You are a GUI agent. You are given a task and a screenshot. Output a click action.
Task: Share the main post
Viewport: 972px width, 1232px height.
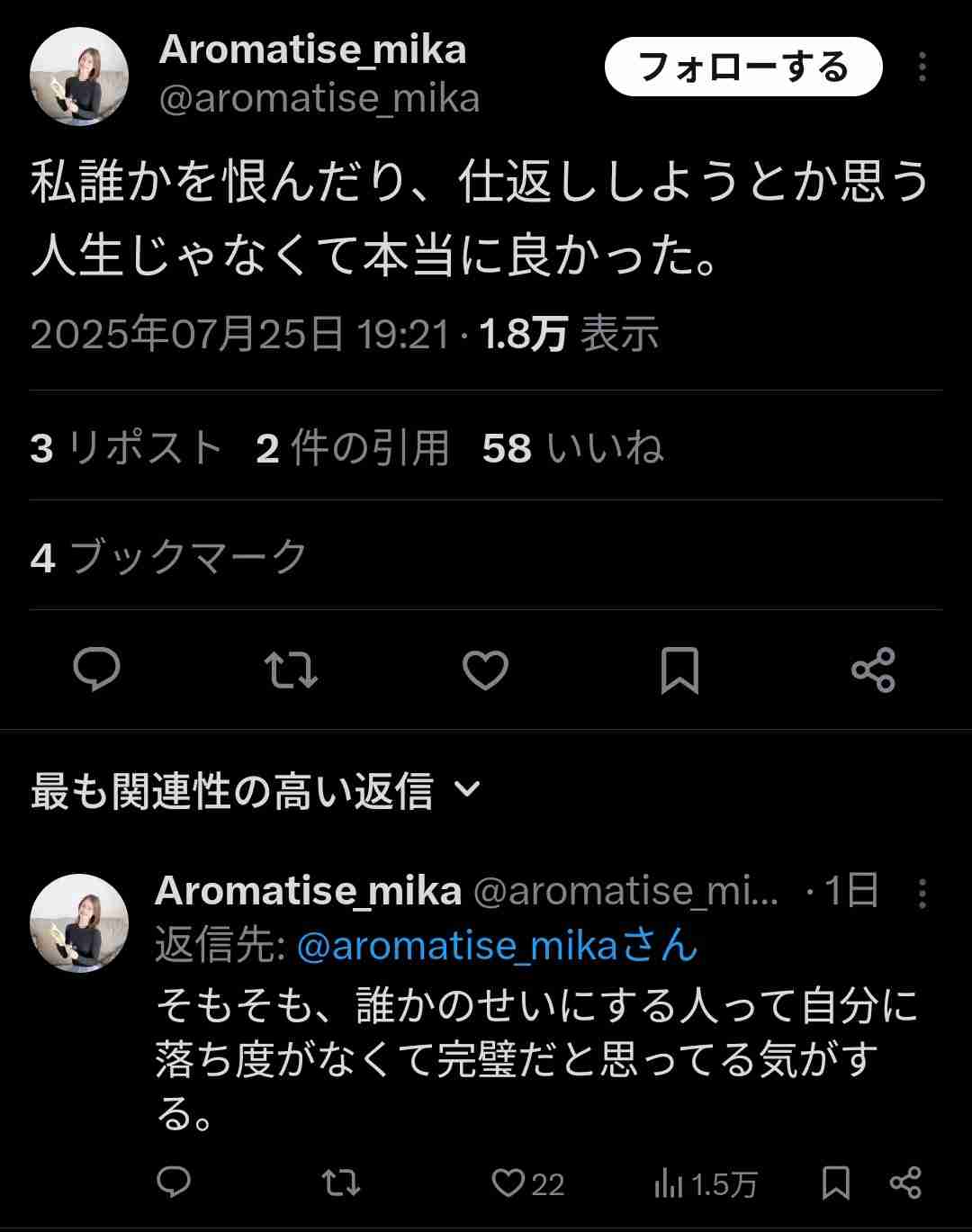(x=873, y=670)
